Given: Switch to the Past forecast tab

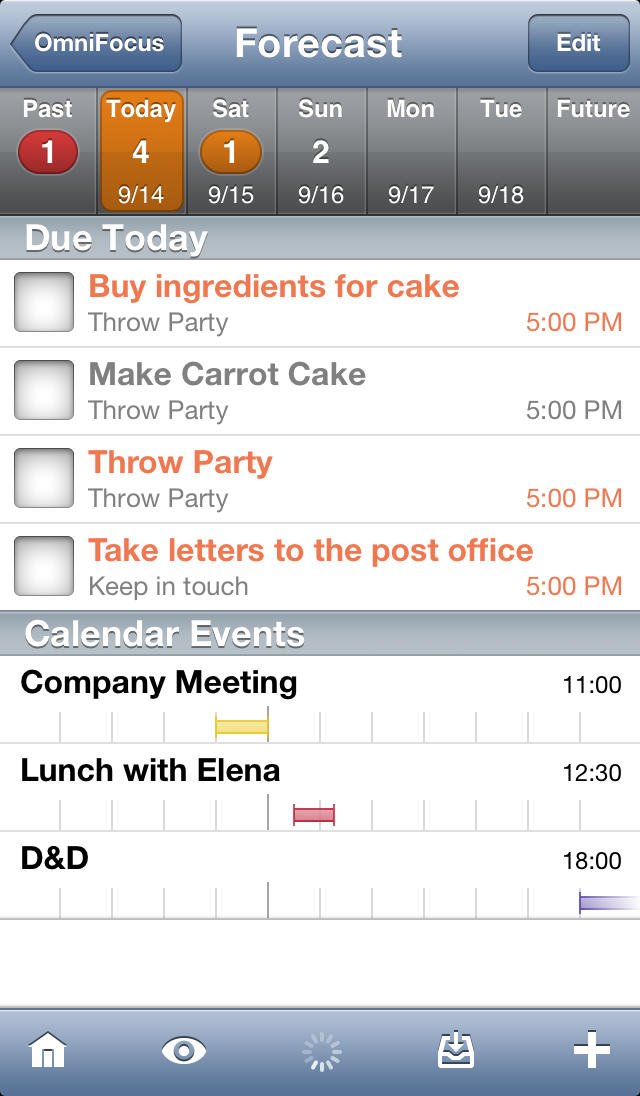Looking at the screenshot, I should tap(47, 151).
